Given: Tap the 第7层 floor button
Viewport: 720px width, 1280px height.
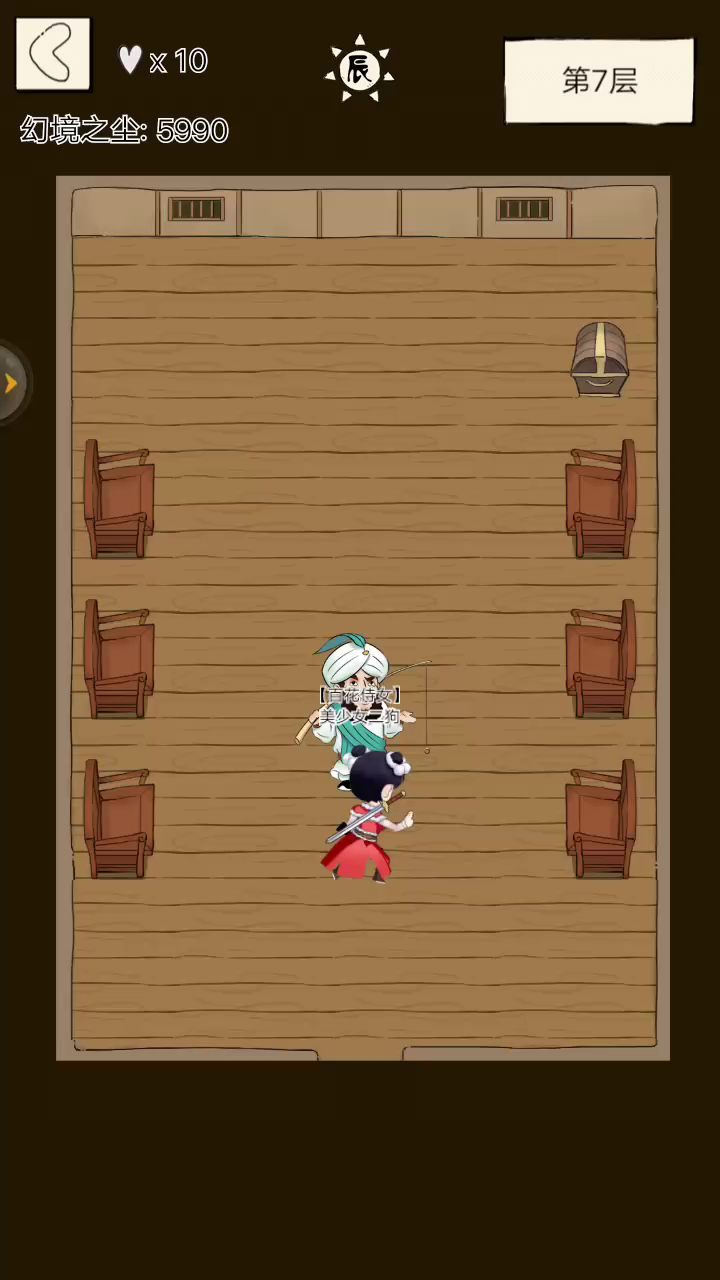Looking at the screenshot, I should coord(599,81).
